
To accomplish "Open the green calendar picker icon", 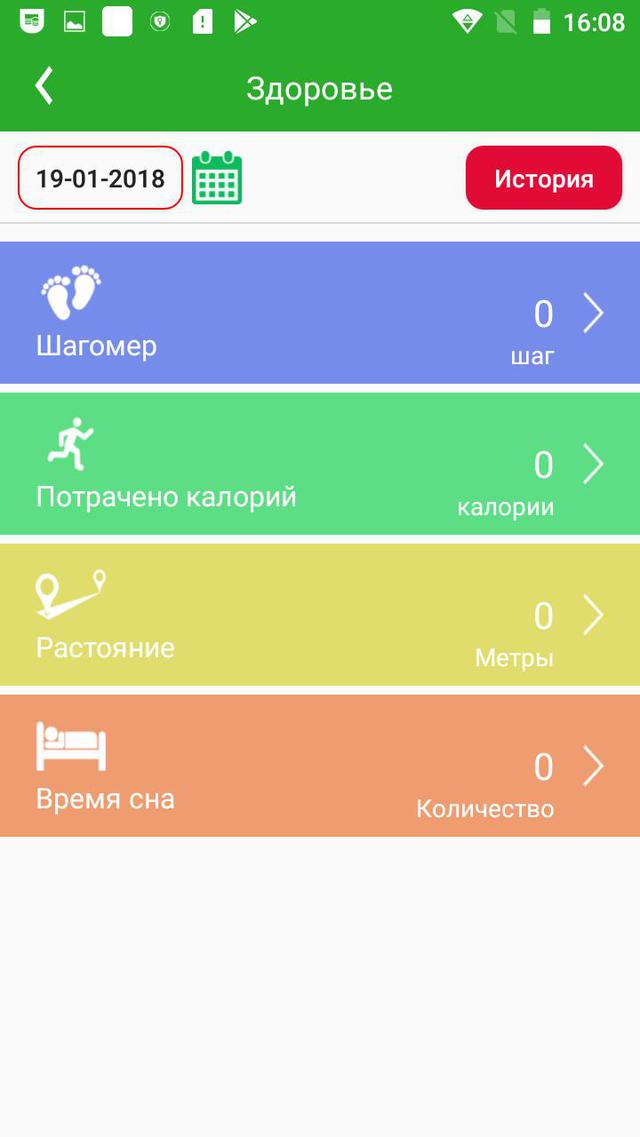I will coord(217,178).
